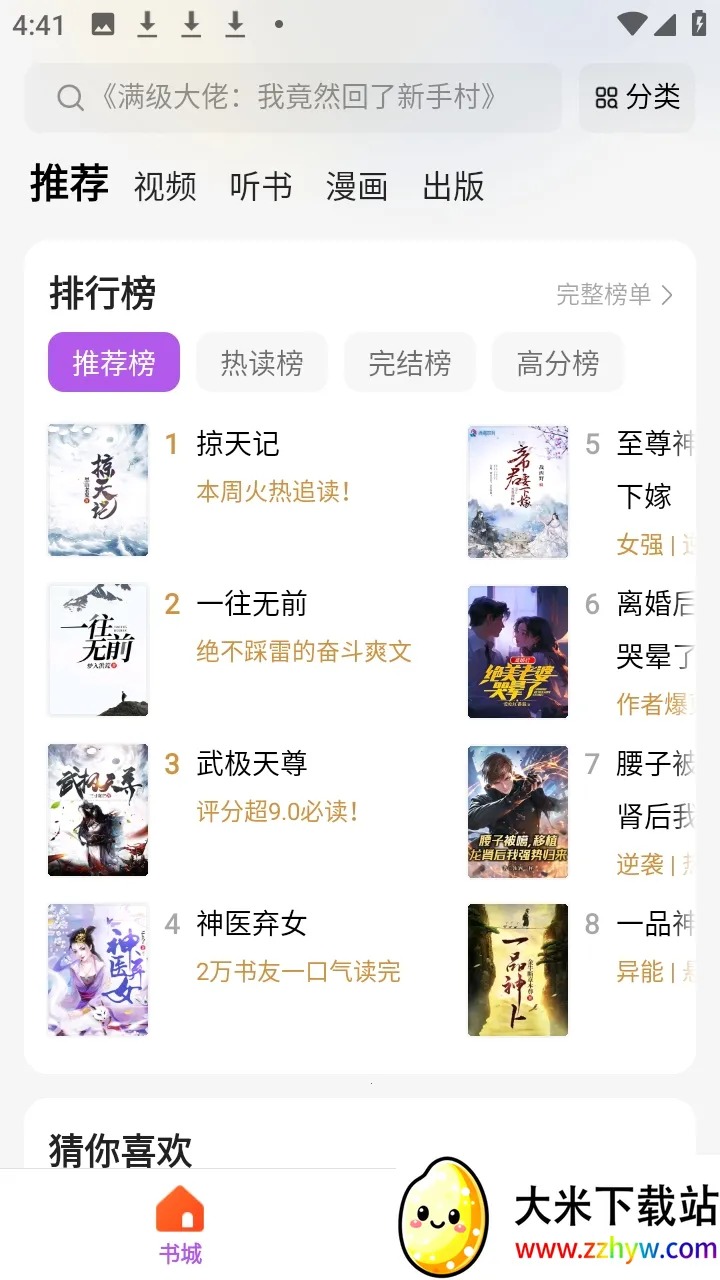Switch to the 听书 tab
The height and width of the screenshot is (1280, 720).
(x=261, y=187)
